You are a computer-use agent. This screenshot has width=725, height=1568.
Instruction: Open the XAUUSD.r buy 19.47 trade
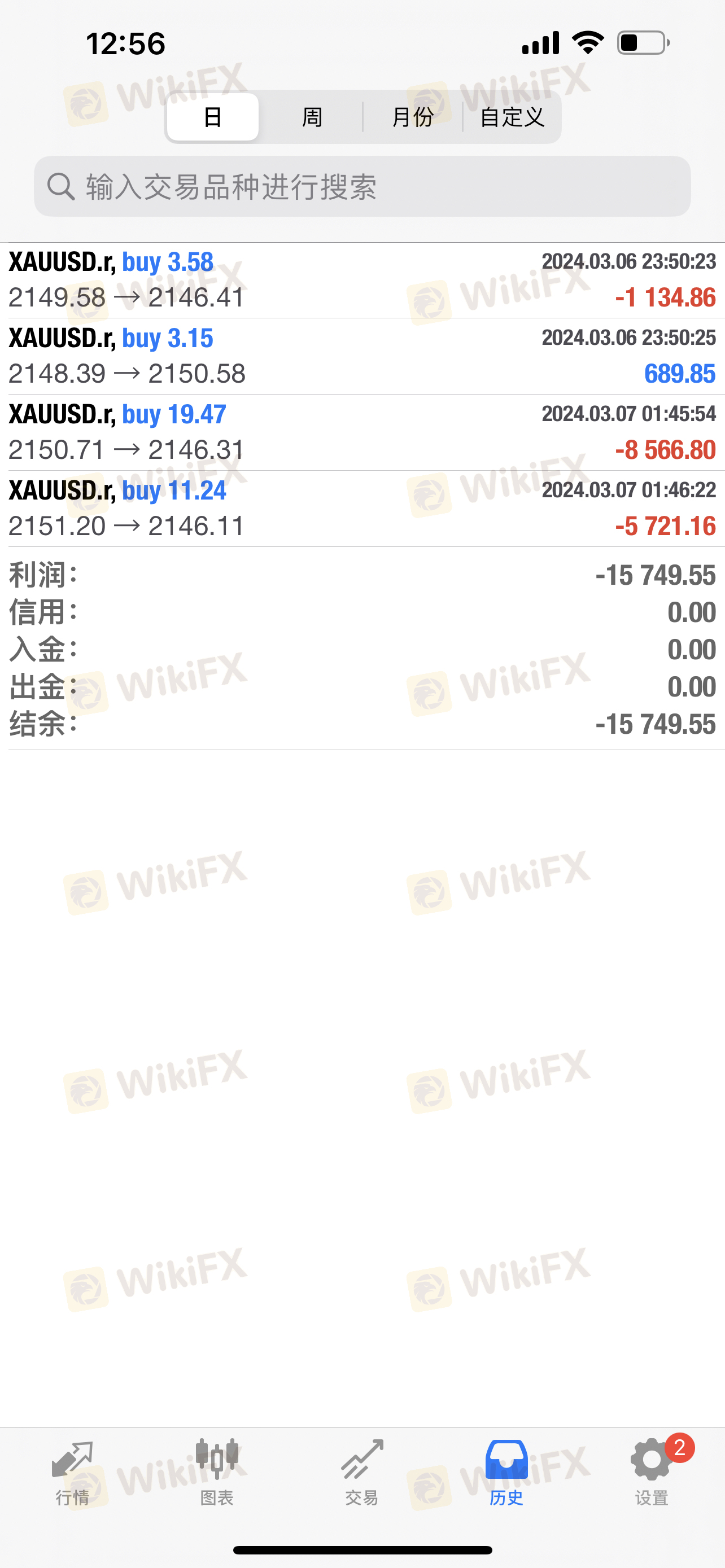362,432
